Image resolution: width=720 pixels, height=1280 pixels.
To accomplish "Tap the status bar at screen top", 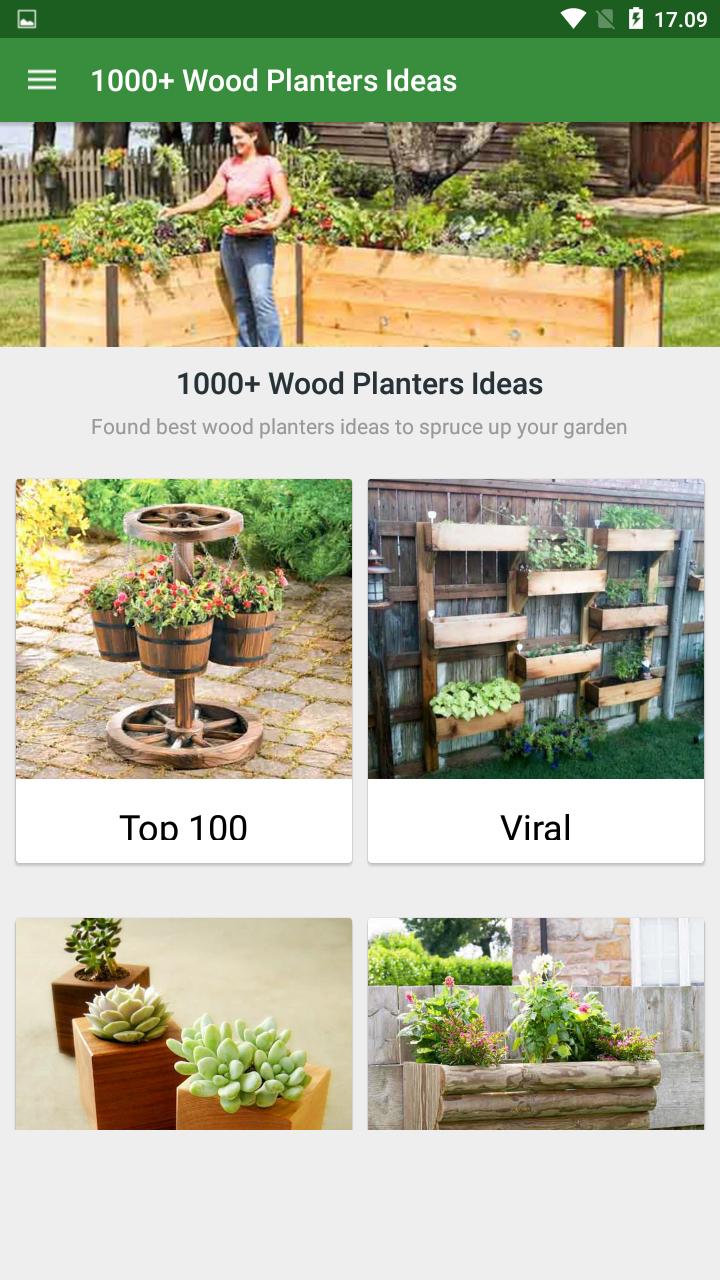I will tap(360, 16).
